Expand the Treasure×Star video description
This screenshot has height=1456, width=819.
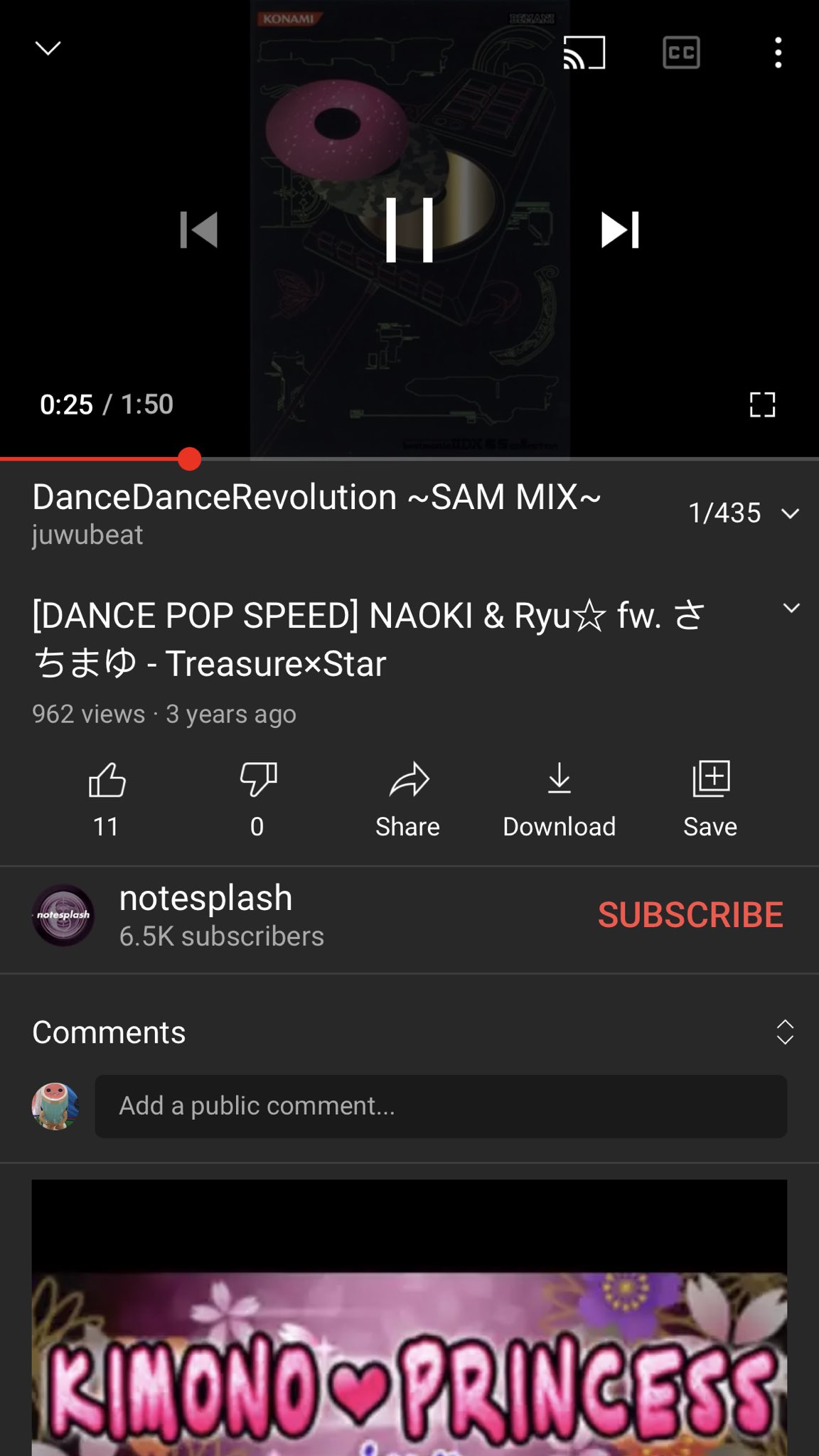(791, 609)
